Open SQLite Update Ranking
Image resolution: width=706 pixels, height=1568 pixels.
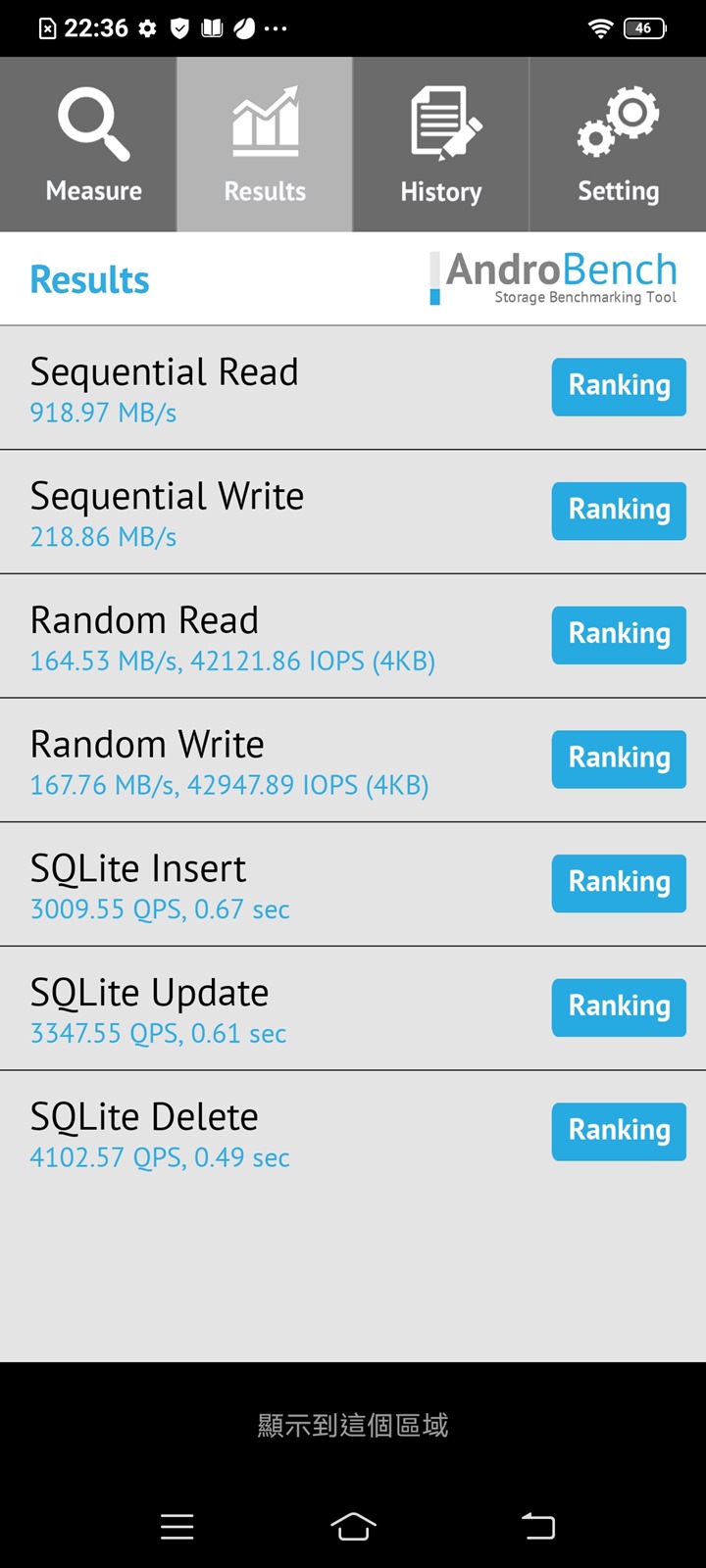tap(619, 1007)
